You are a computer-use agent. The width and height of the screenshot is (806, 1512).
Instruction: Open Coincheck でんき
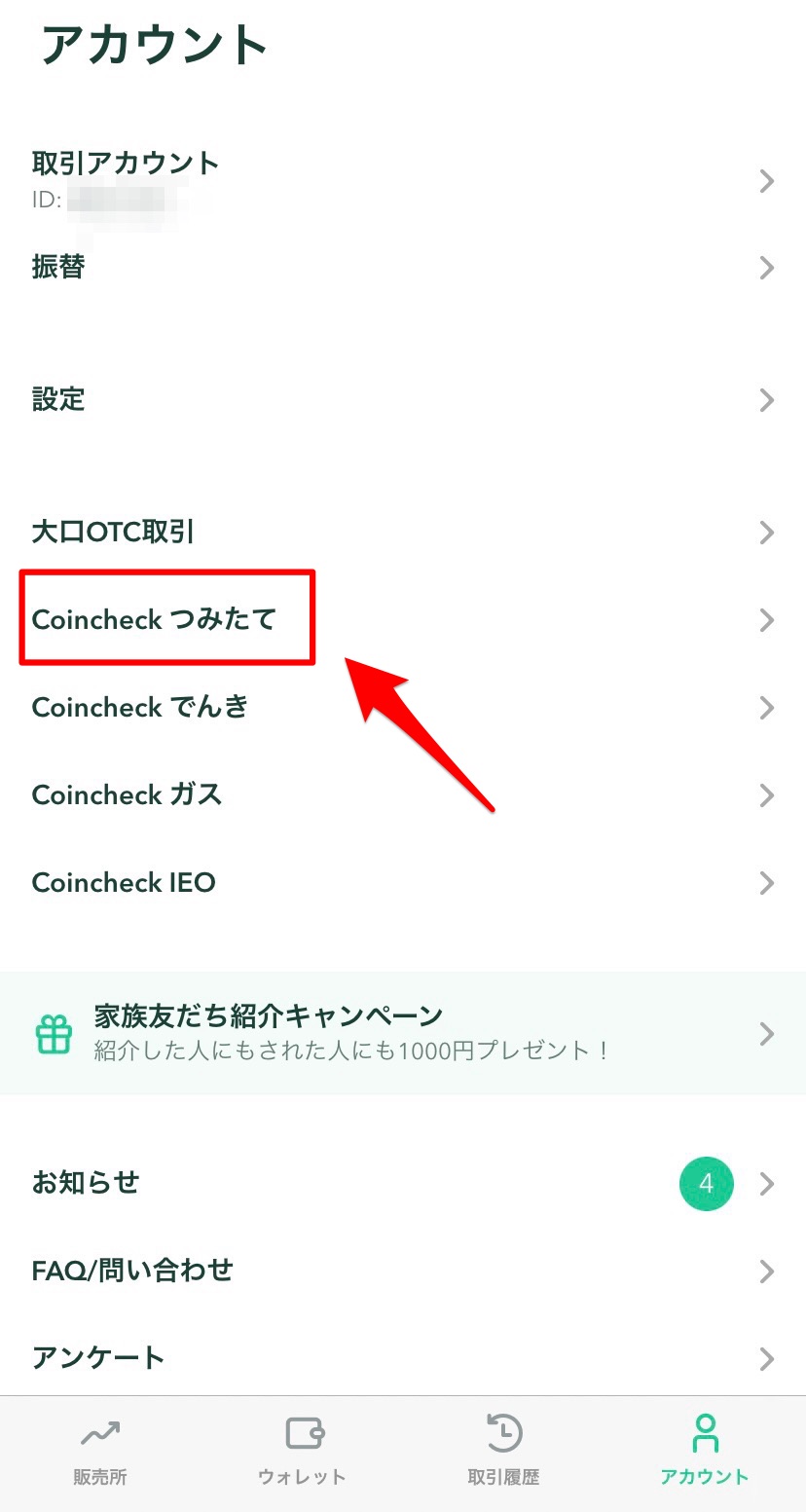click(x=403, y=707)
